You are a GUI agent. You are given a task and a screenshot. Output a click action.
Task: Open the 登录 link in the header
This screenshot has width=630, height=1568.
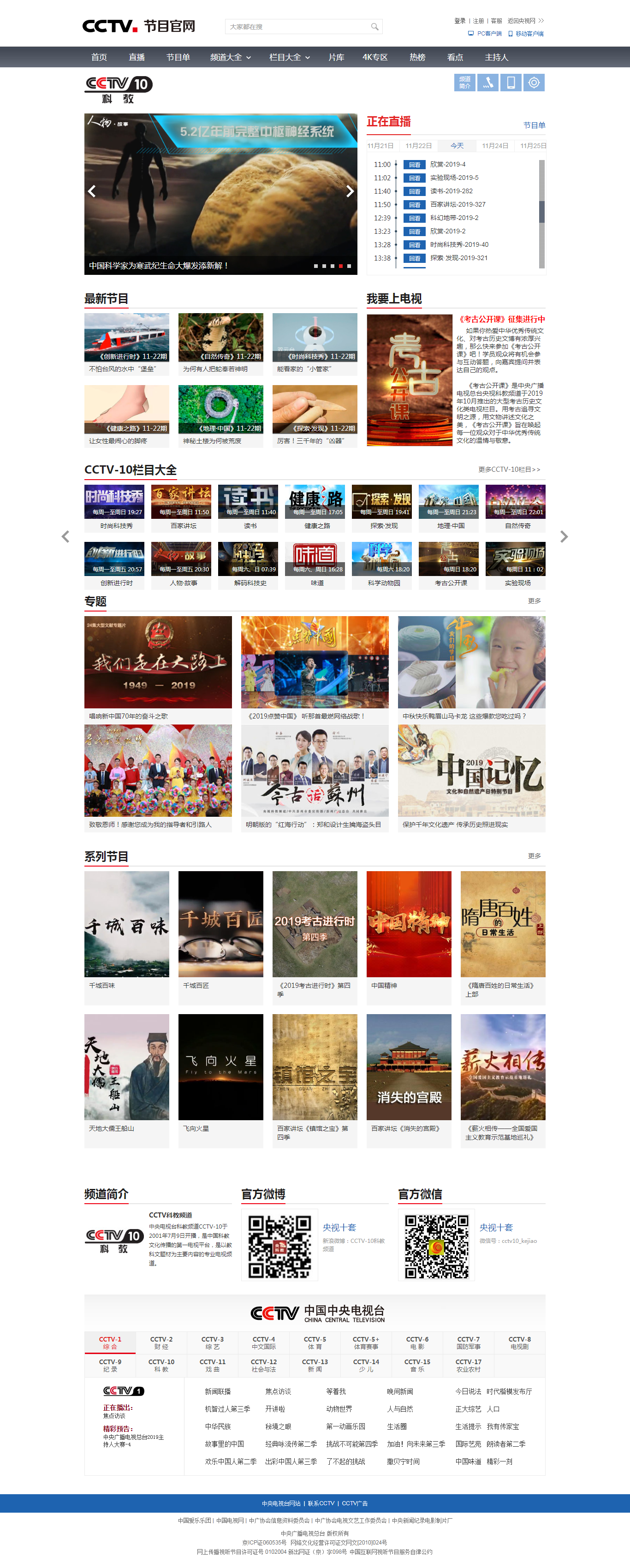click(459, 21)
